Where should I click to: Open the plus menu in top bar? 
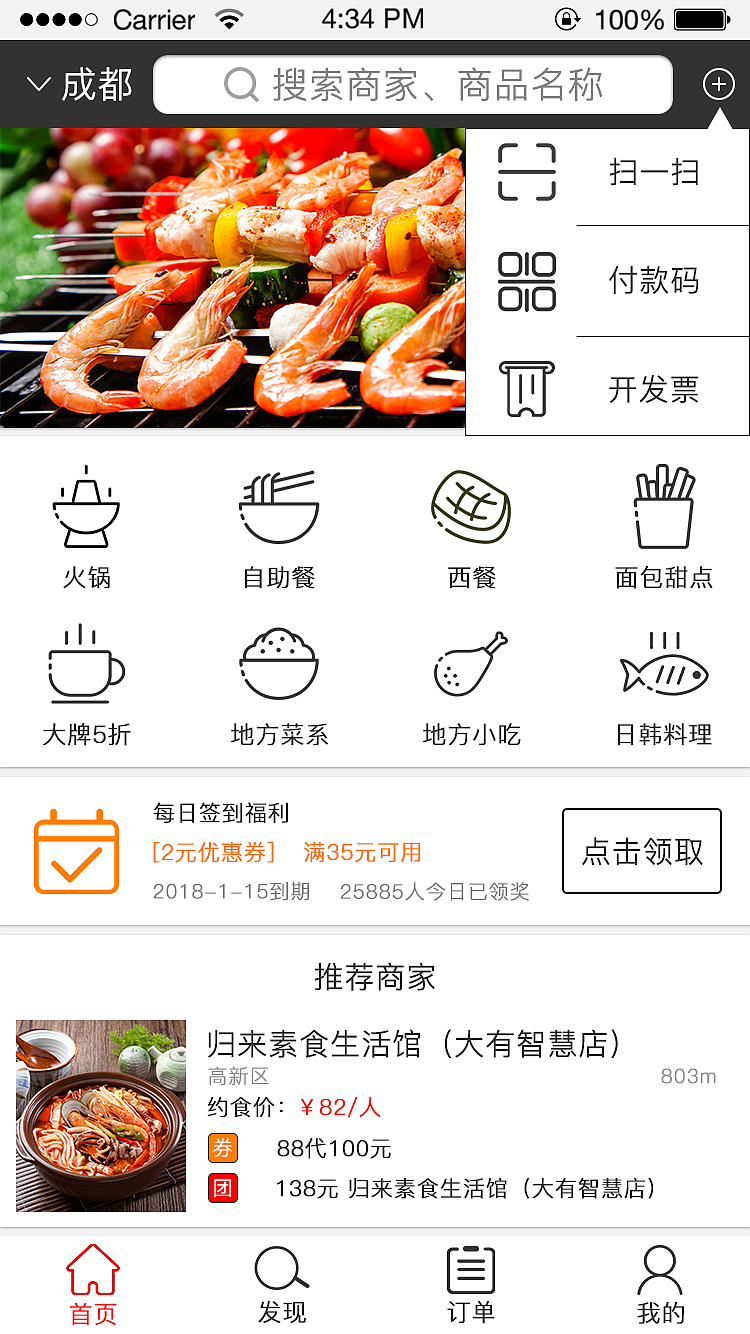718,84
